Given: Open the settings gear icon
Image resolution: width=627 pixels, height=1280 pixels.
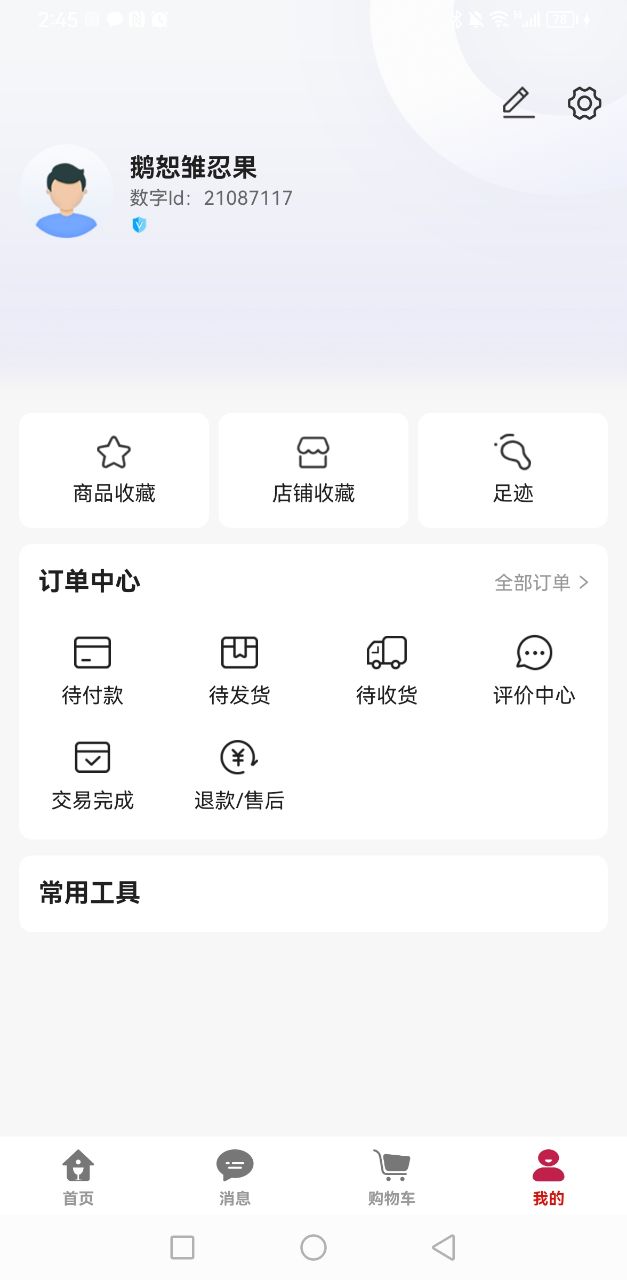Looking at the screenshot, I should click(584, 103).
